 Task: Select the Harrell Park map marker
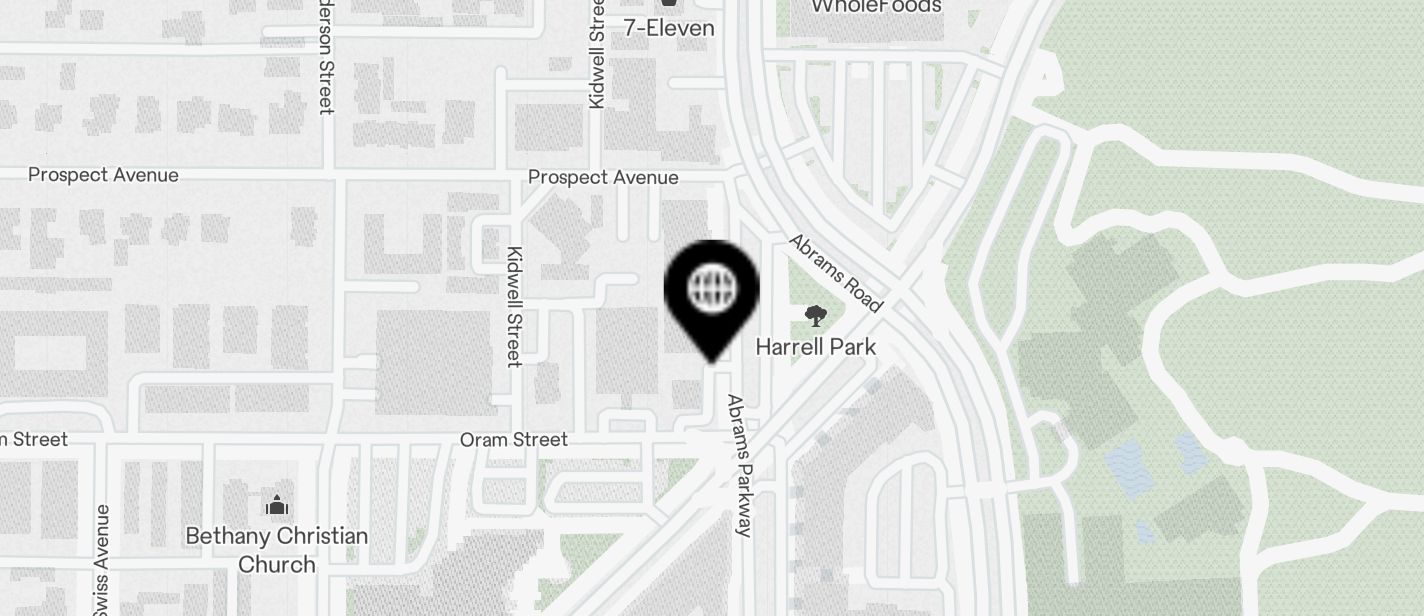[816, 318]
